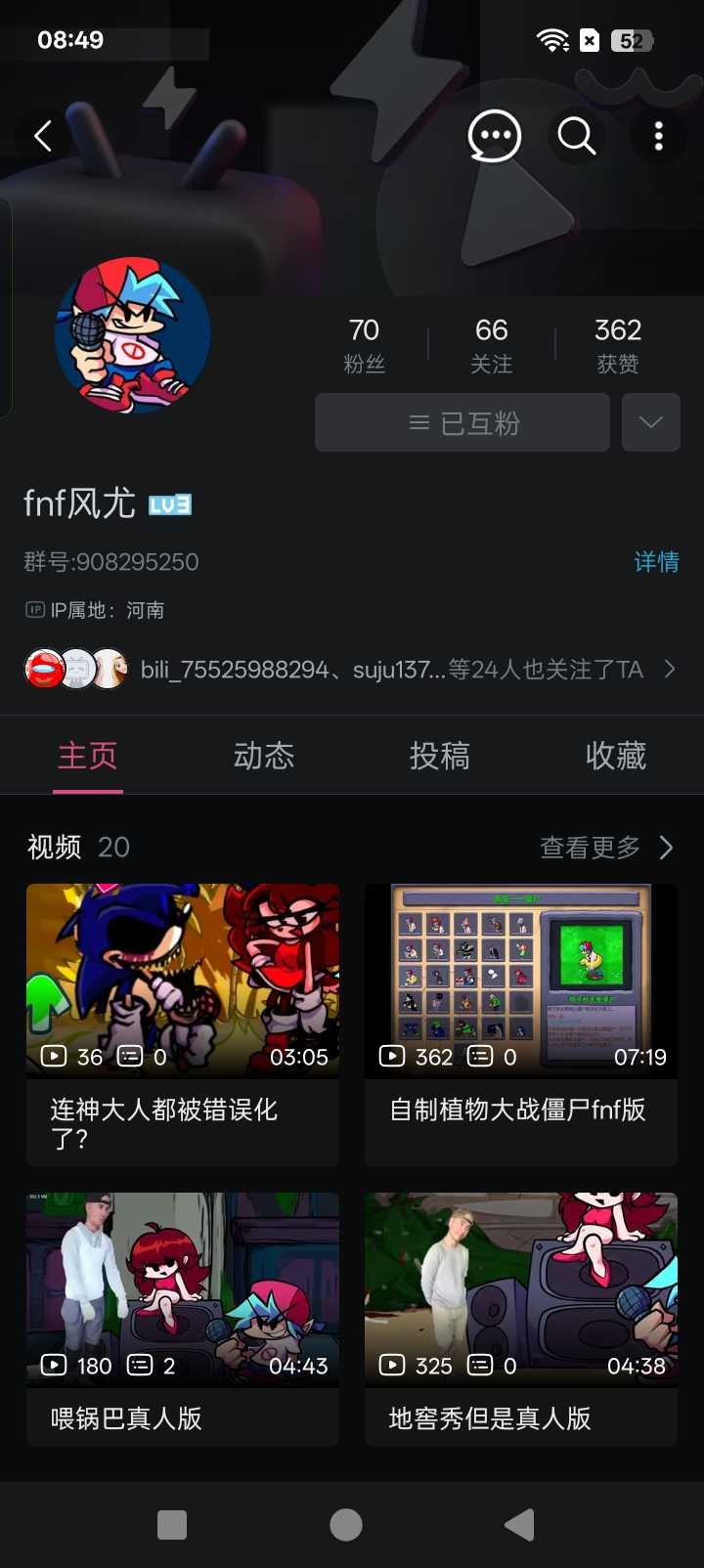Tap the system home button
Image resolution: width=704 pixels, height=1568 pixels.
(x=346, y=1525)
